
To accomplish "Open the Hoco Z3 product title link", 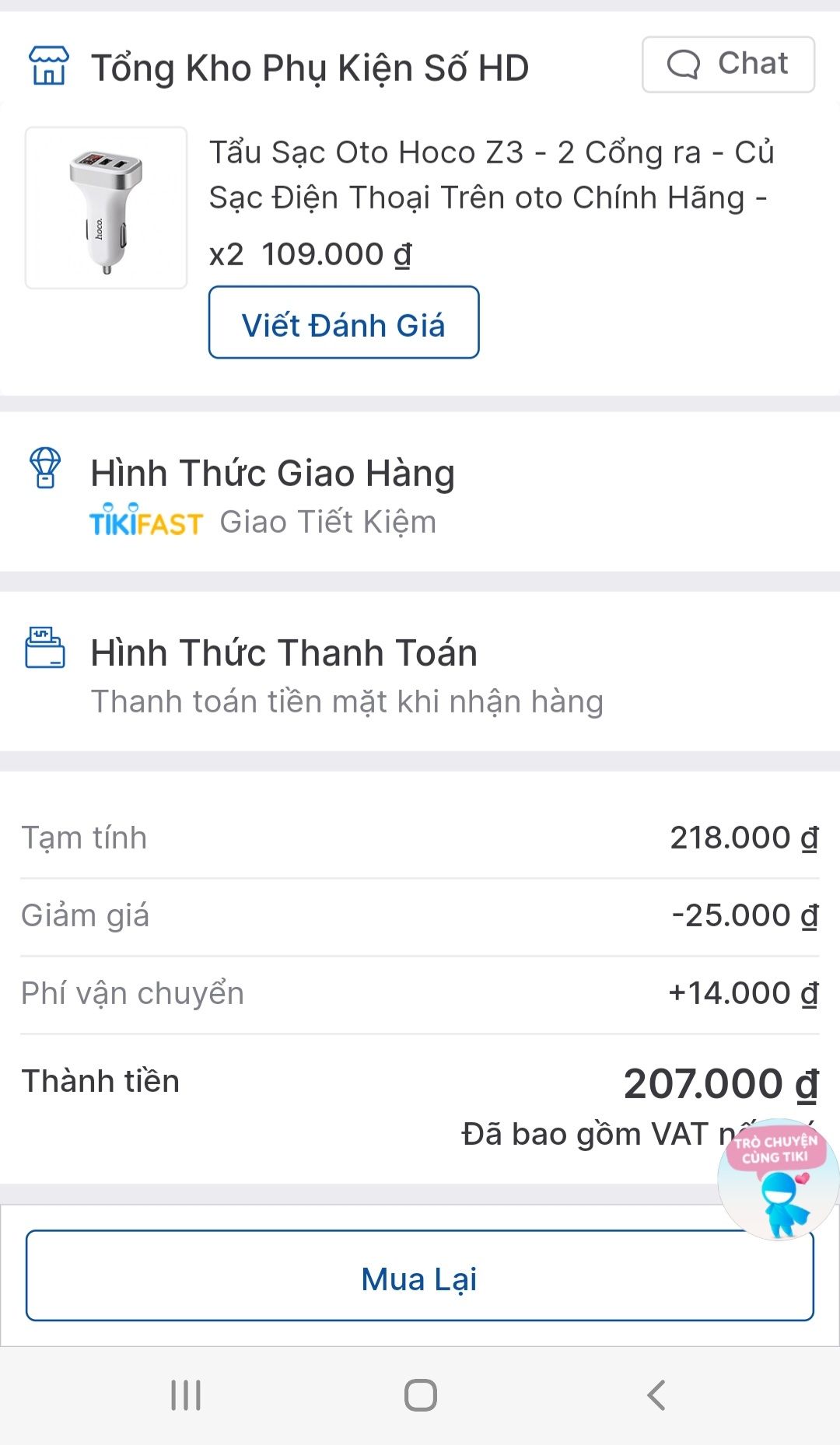I will tap(490, 175).
